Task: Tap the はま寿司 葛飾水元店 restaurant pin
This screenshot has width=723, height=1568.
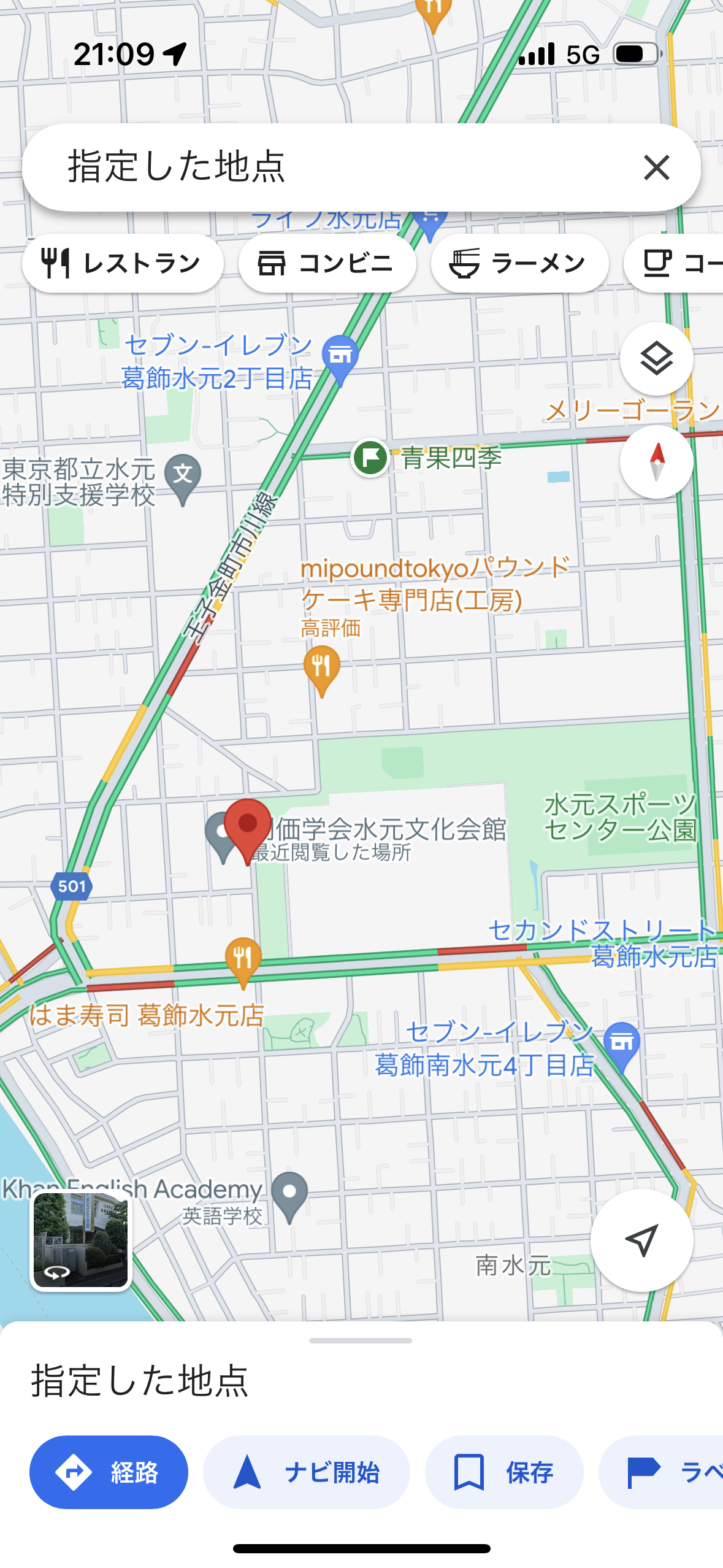Action: click(x=243, y=959)
